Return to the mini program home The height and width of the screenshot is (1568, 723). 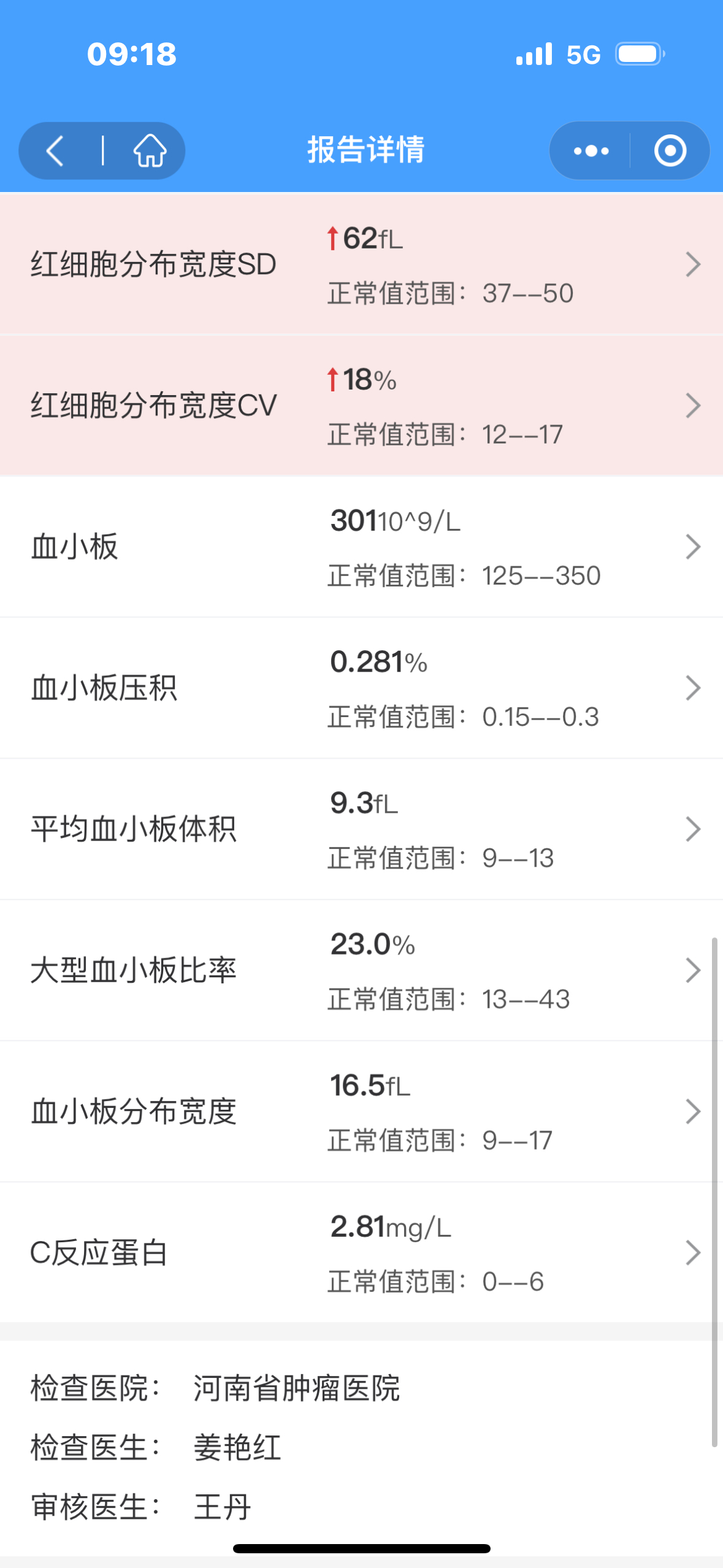pyautogui.click(x=150, y=151)
